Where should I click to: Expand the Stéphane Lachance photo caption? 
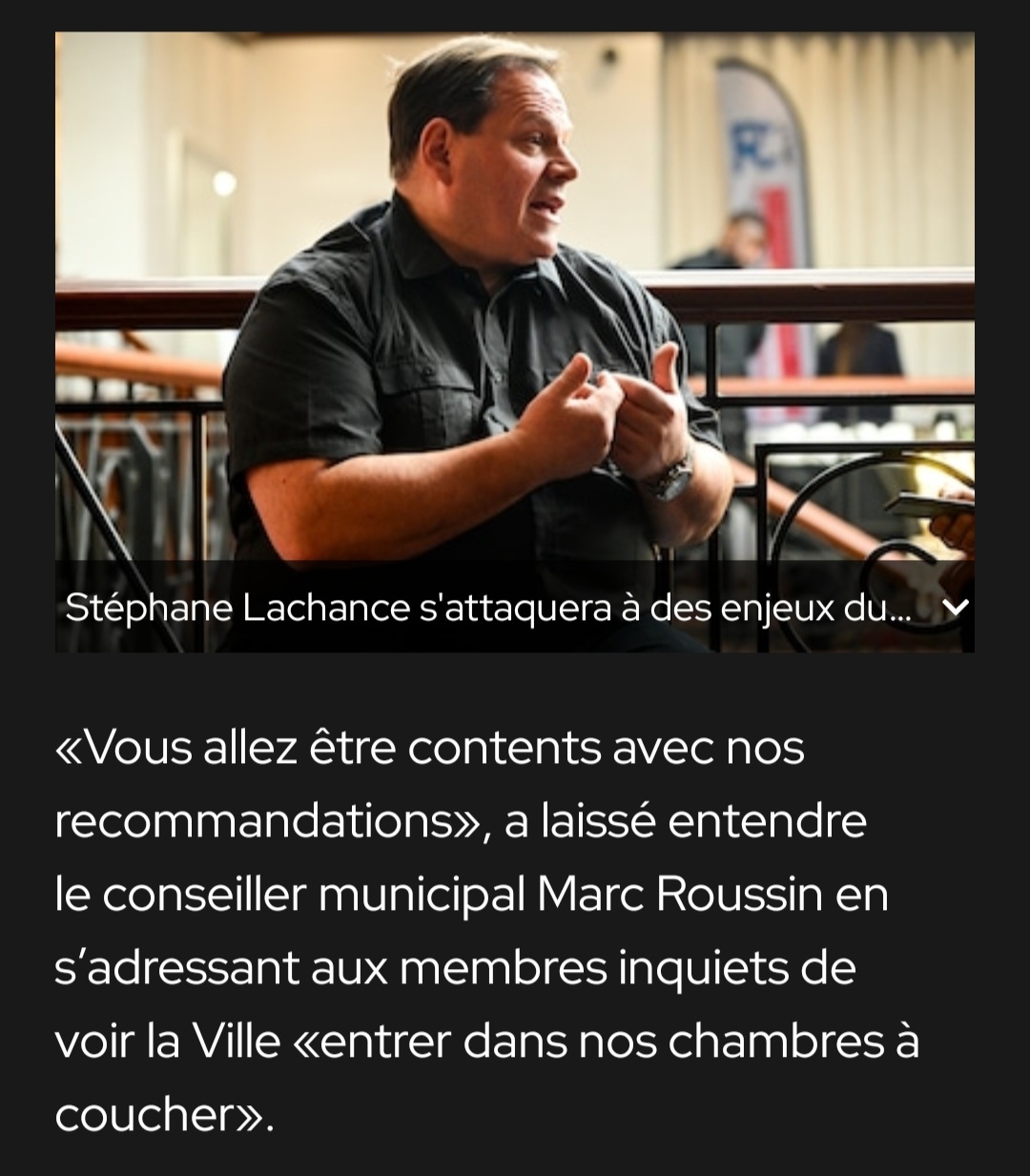click(958, 608)
